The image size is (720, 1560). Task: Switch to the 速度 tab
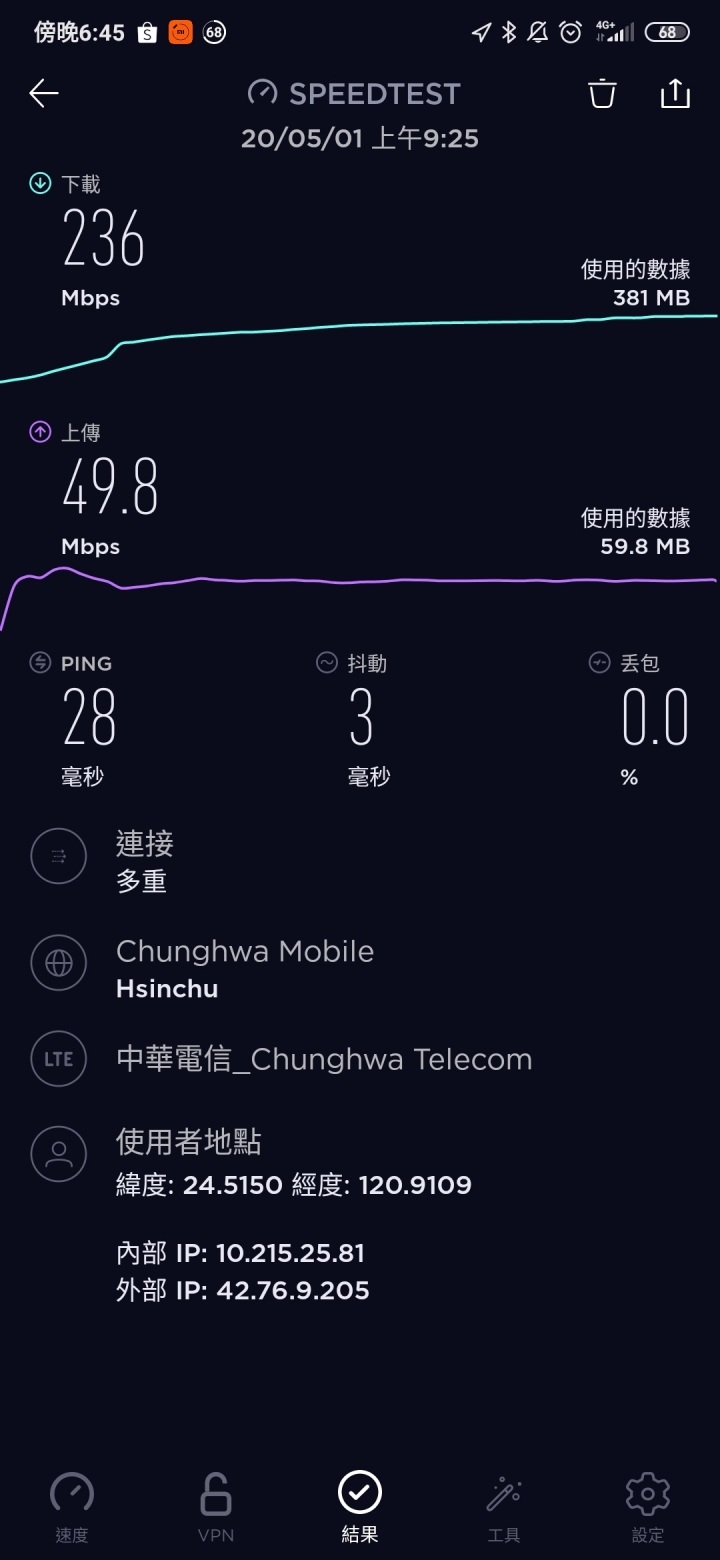point(72,1508)
